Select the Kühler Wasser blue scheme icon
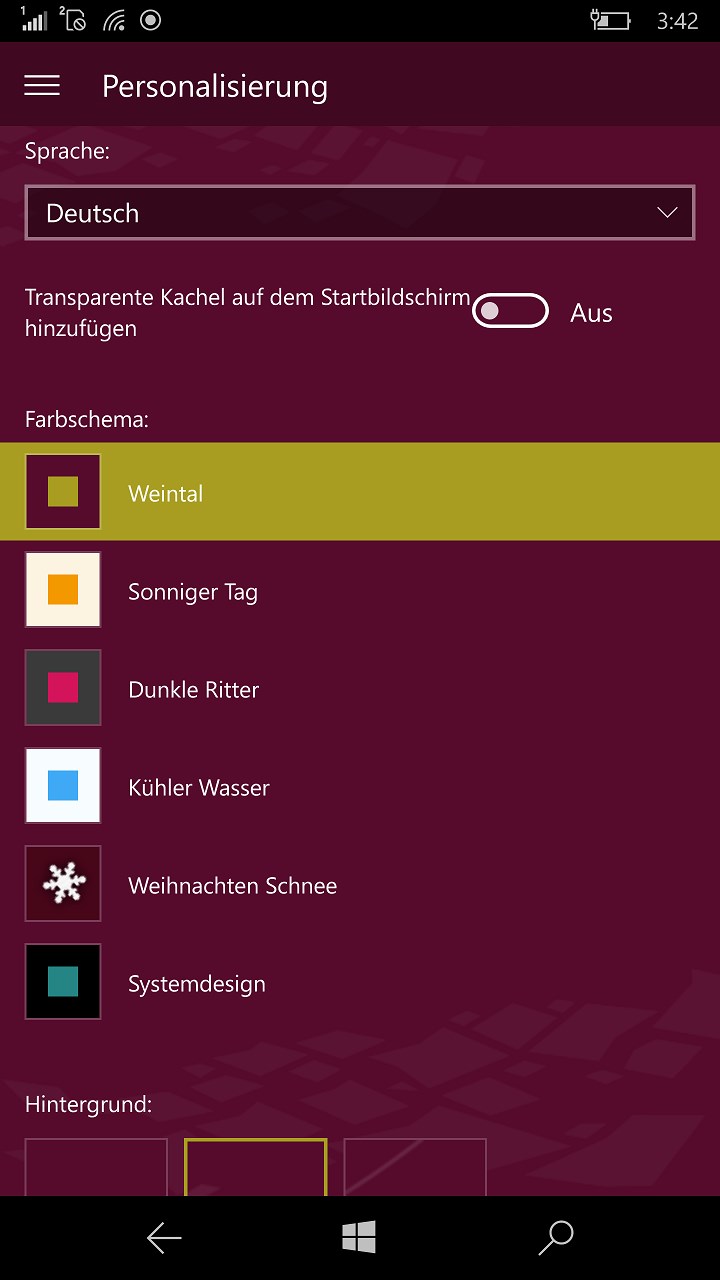 [62, 786]
